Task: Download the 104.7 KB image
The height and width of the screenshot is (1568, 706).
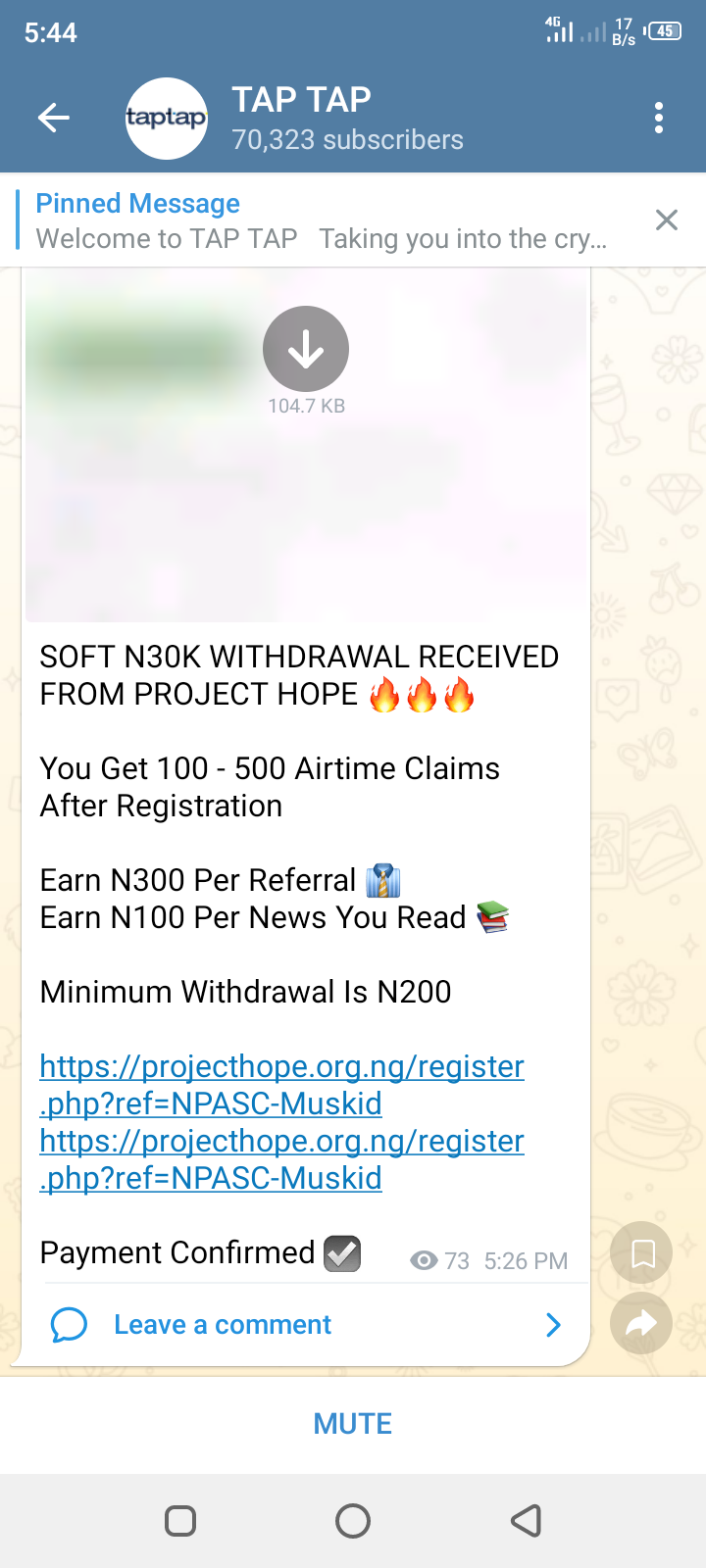Action: [306, 350]
